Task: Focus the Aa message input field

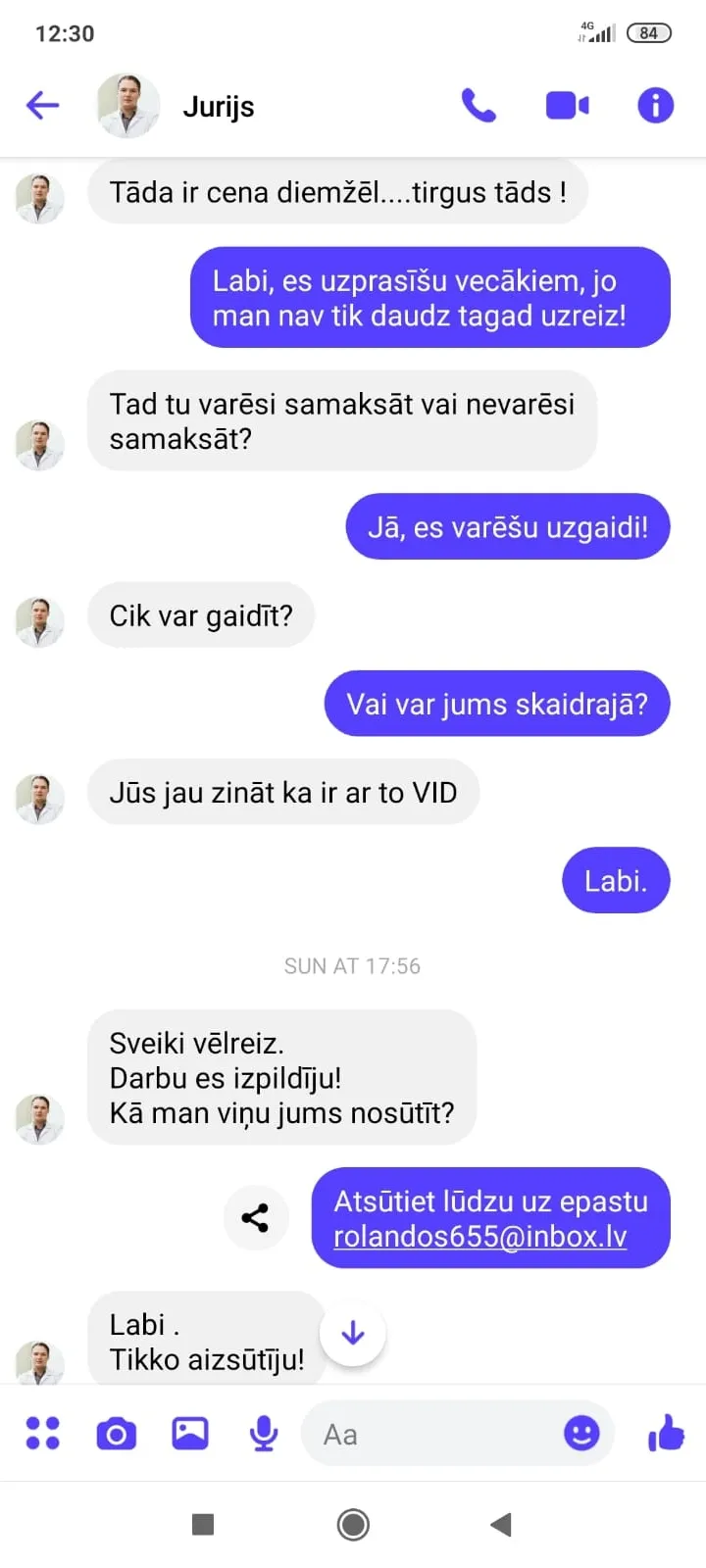Action: pos(431,1434)
